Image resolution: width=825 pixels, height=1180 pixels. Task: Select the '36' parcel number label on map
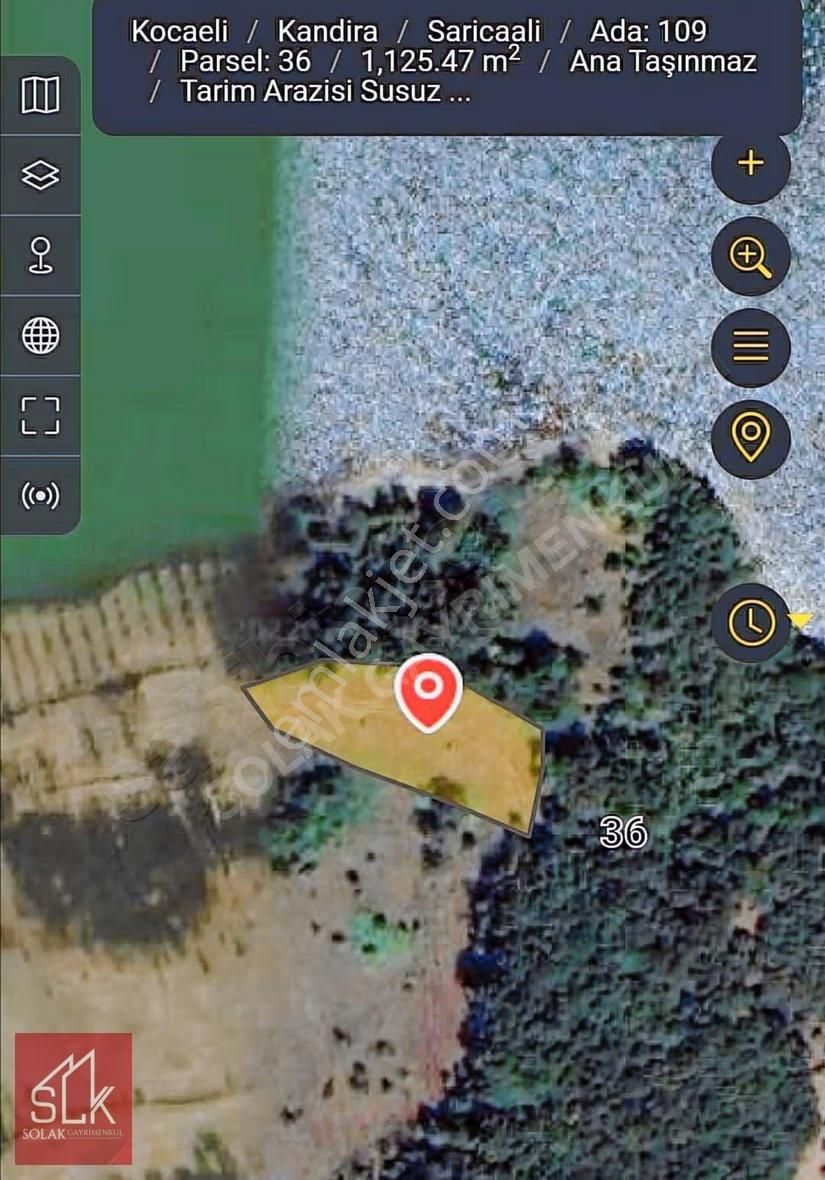click(622, 833)
